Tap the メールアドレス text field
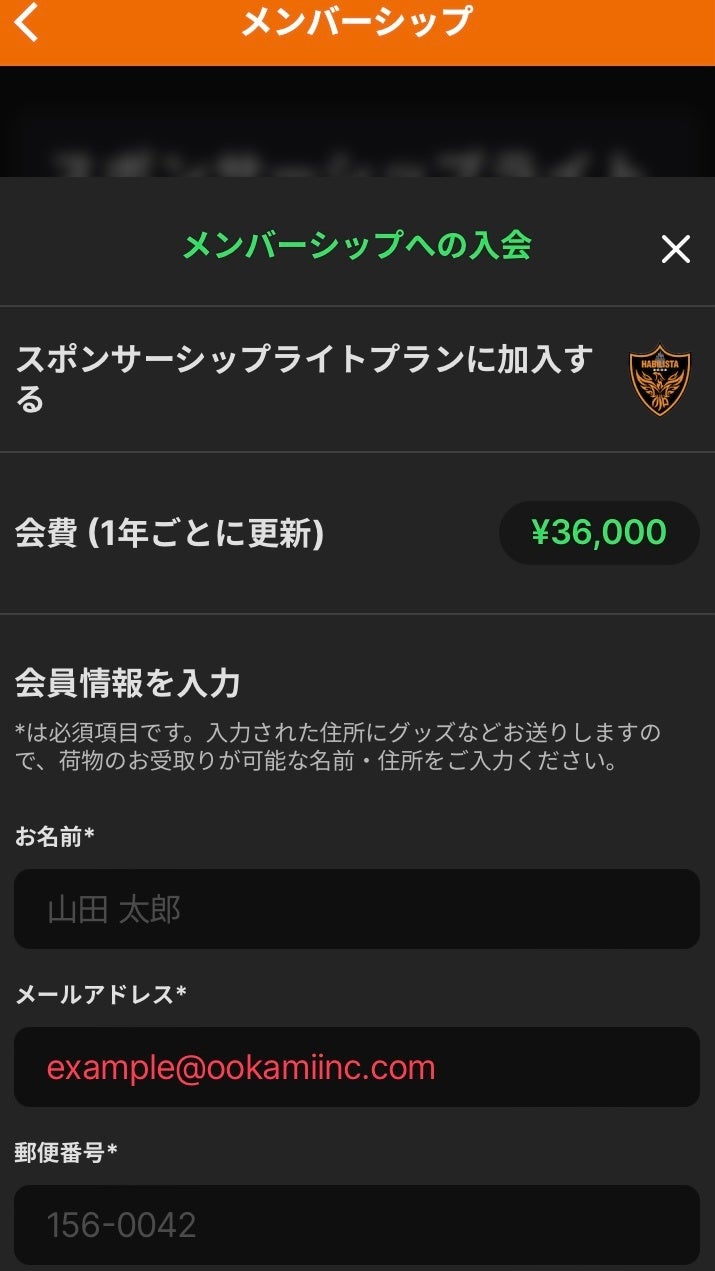 356,1067
